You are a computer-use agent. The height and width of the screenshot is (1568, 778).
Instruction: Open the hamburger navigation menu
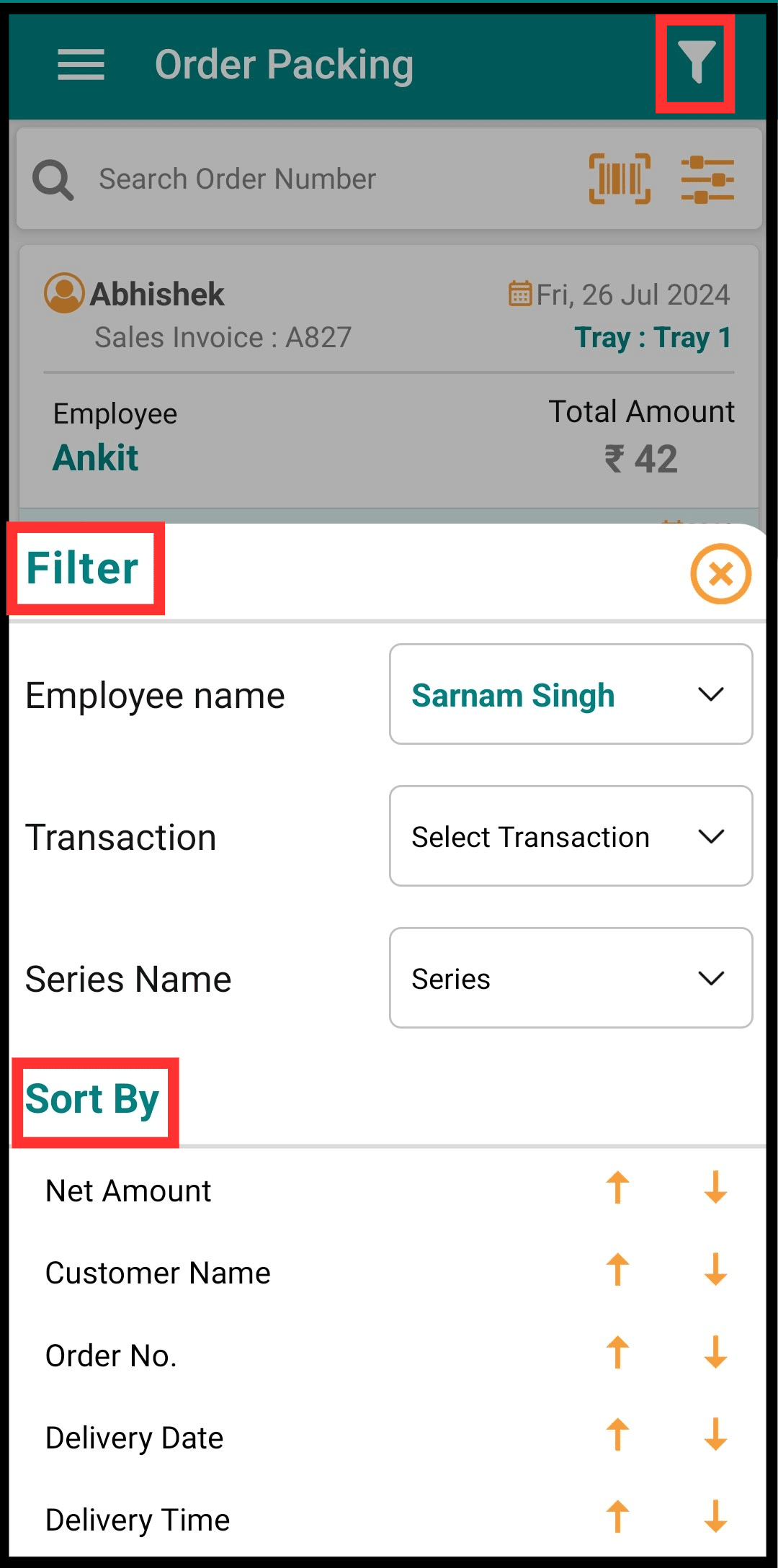[81, 65]
